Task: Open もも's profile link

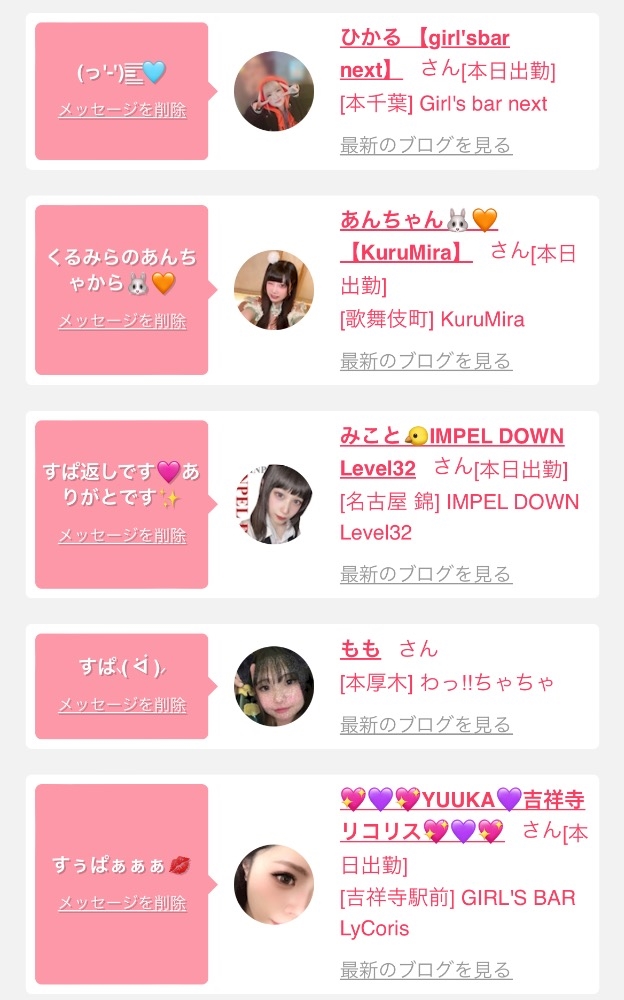Action: tap(360, 648)
